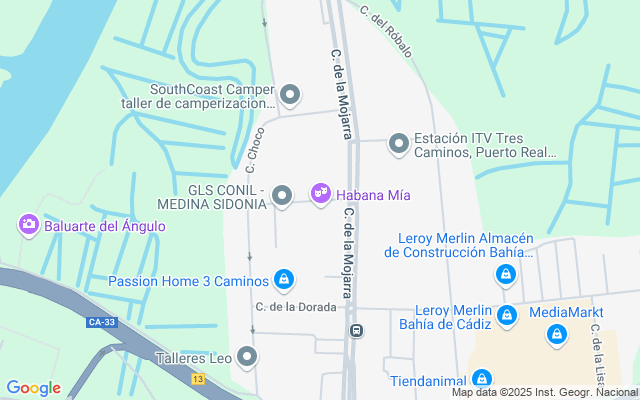
Task: Select the MediaMarkt store marker
Action: (553, 331)
